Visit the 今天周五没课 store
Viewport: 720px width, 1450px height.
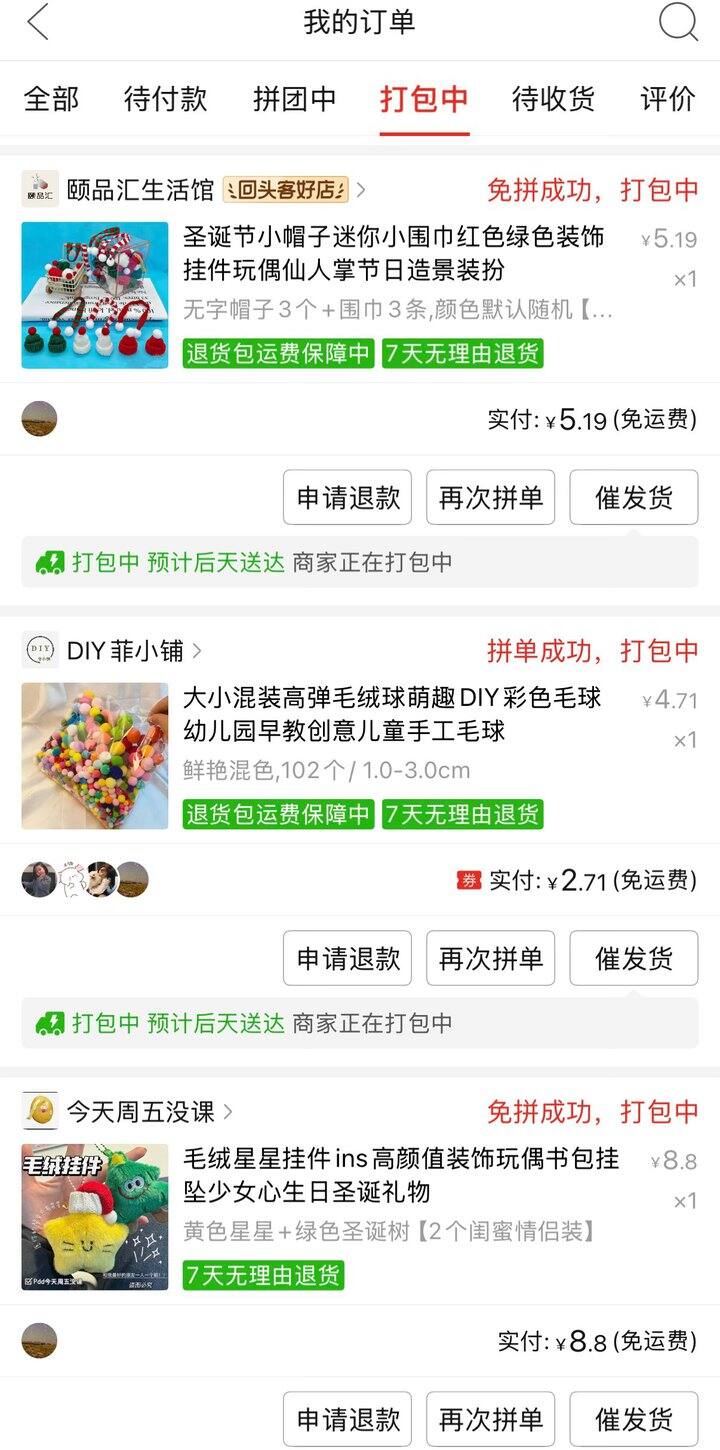coord(140,1111)
